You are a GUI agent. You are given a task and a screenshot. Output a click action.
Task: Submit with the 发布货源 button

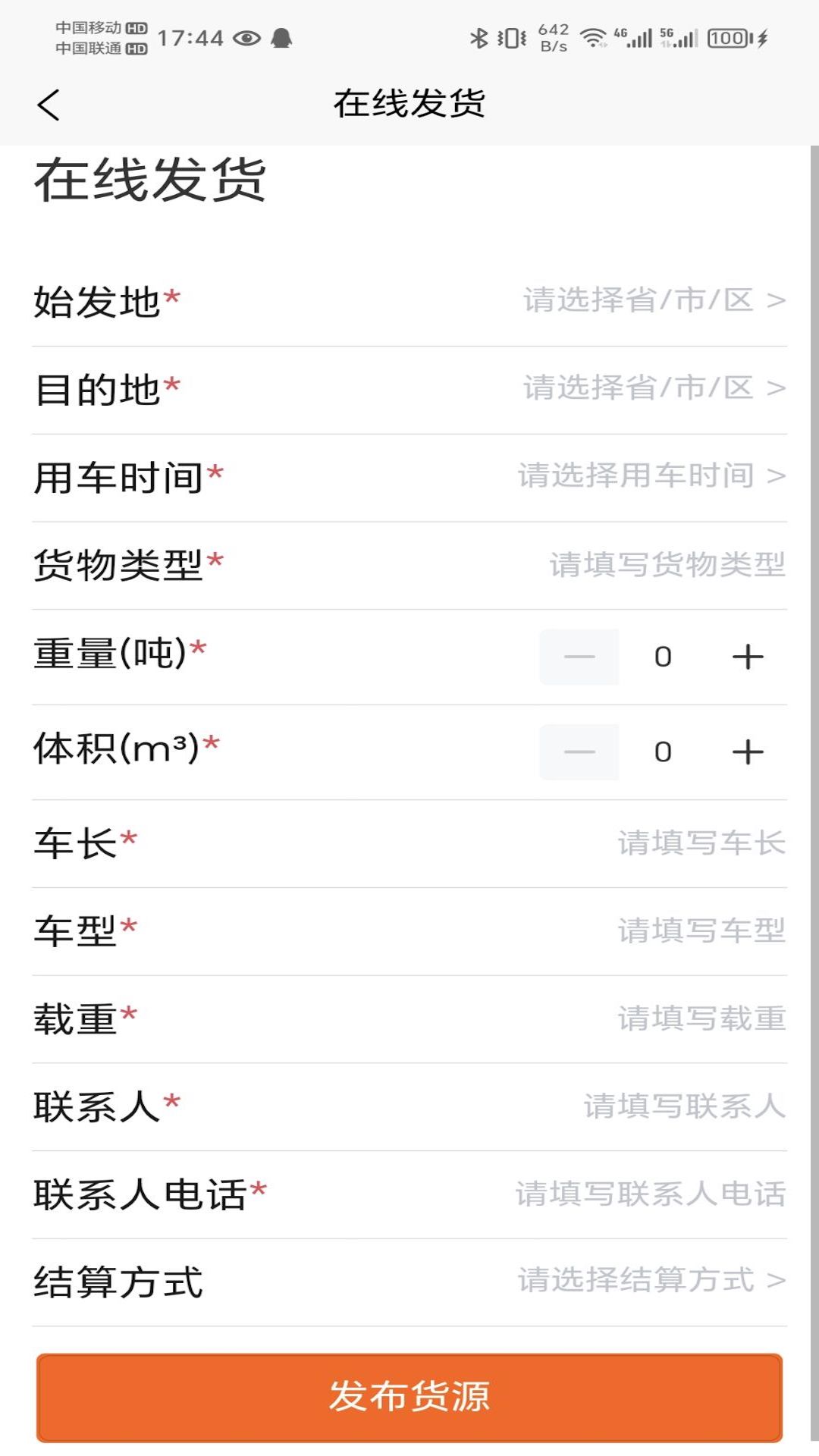pos(409,1397)
